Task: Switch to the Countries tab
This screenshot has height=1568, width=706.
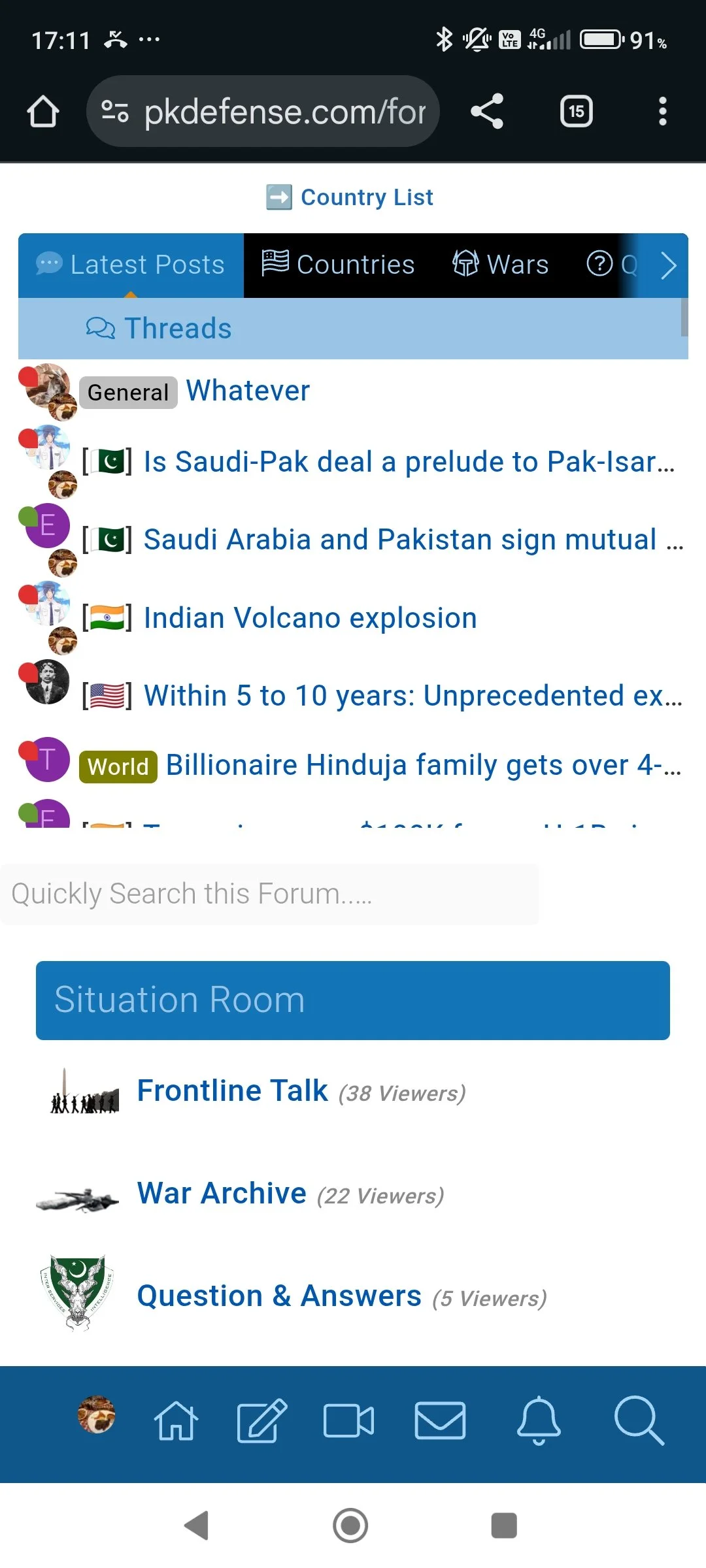Action: pos(339,264)
